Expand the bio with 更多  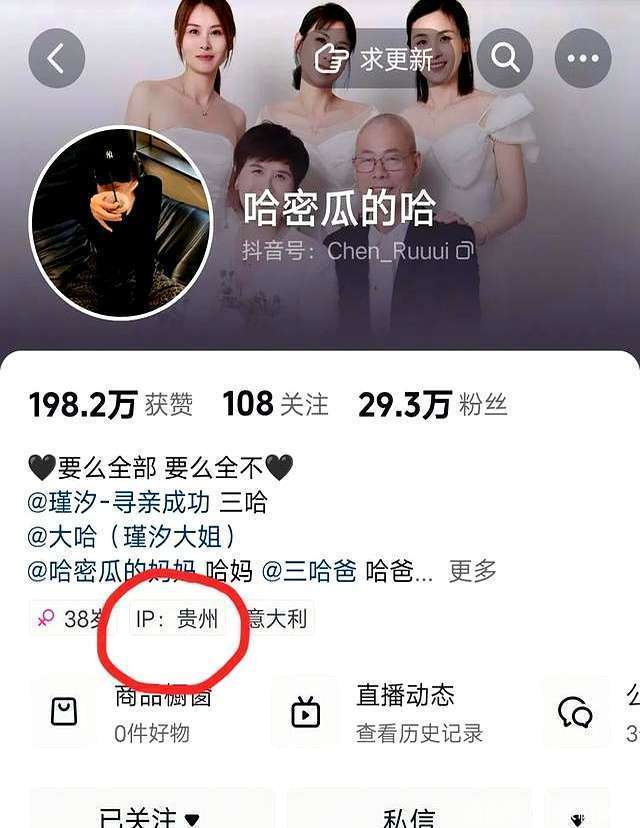pyautogui.click(x=472, y=571)
